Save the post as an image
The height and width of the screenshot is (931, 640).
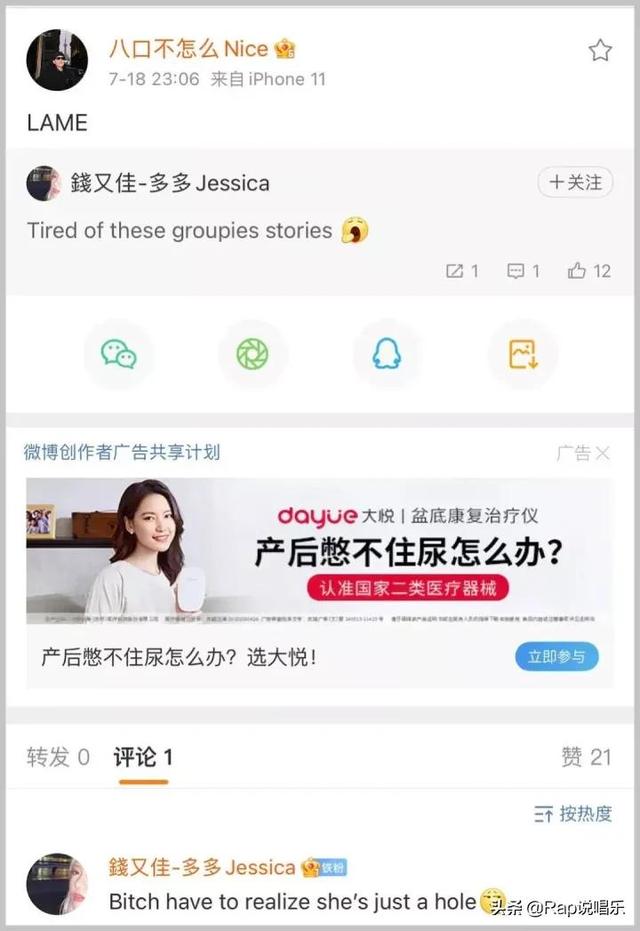[x=522, y=353]
